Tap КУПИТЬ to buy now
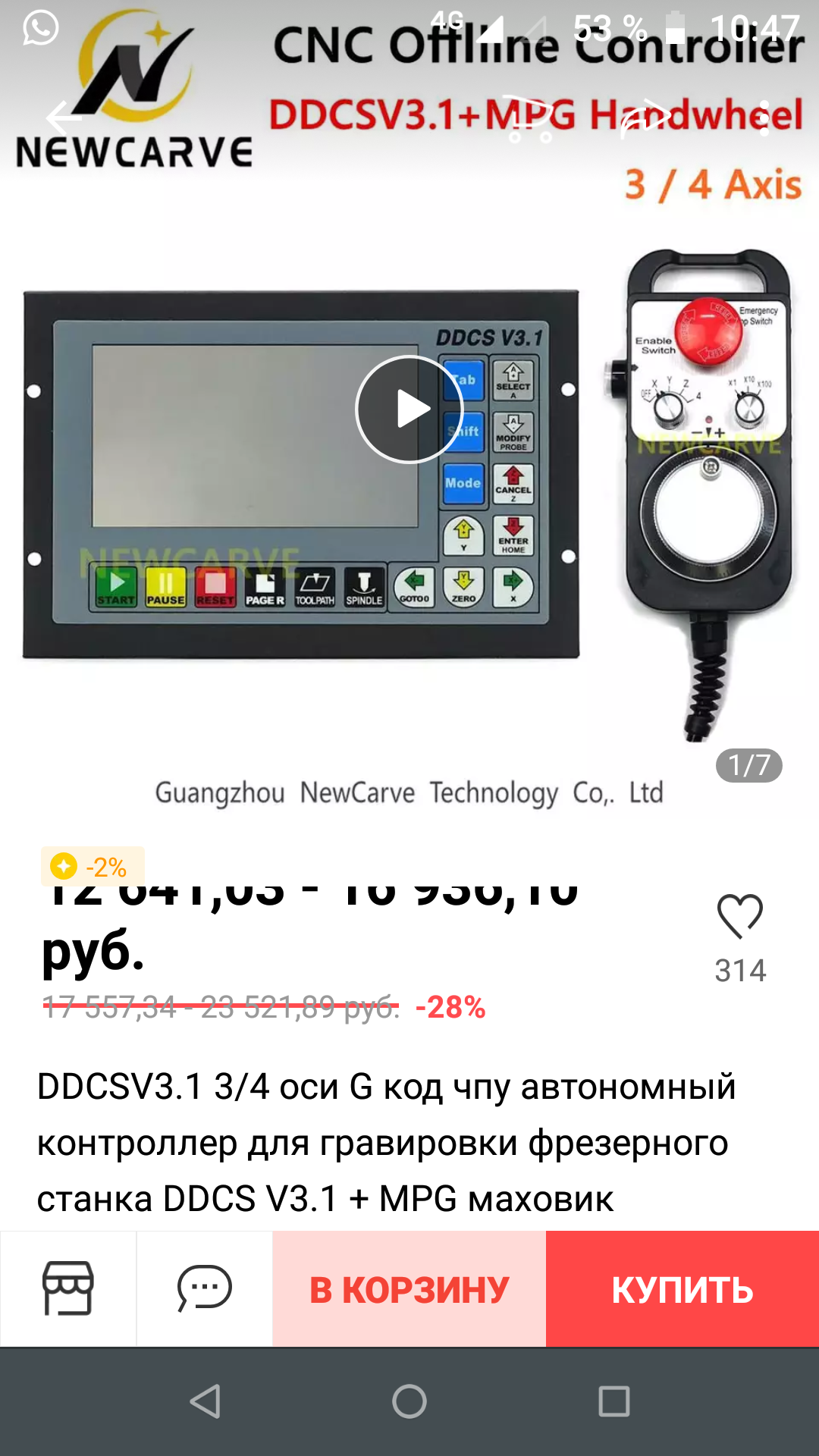Viewport: 819px width, 1456px height. click(x=682, y=1288)
